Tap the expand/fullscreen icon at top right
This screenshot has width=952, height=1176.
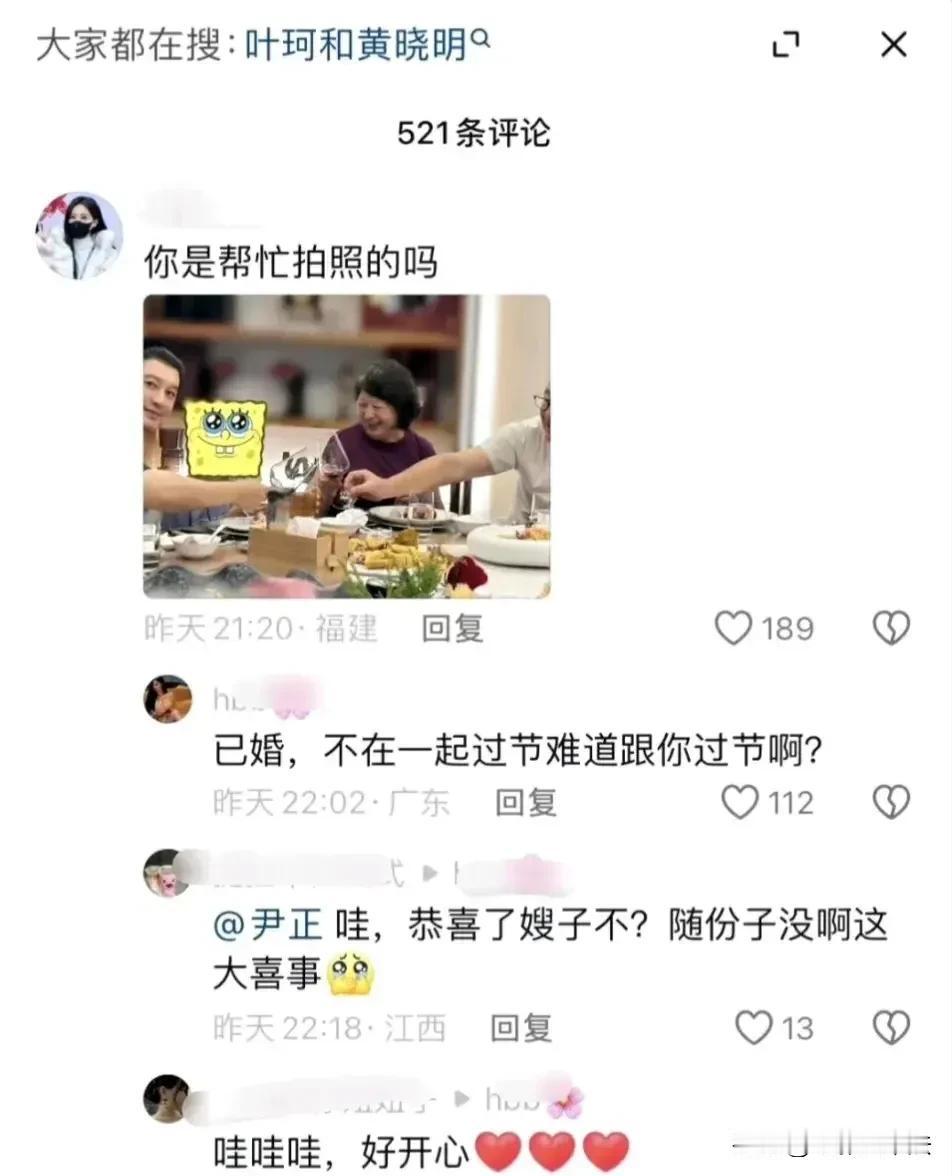pos(787,45)
